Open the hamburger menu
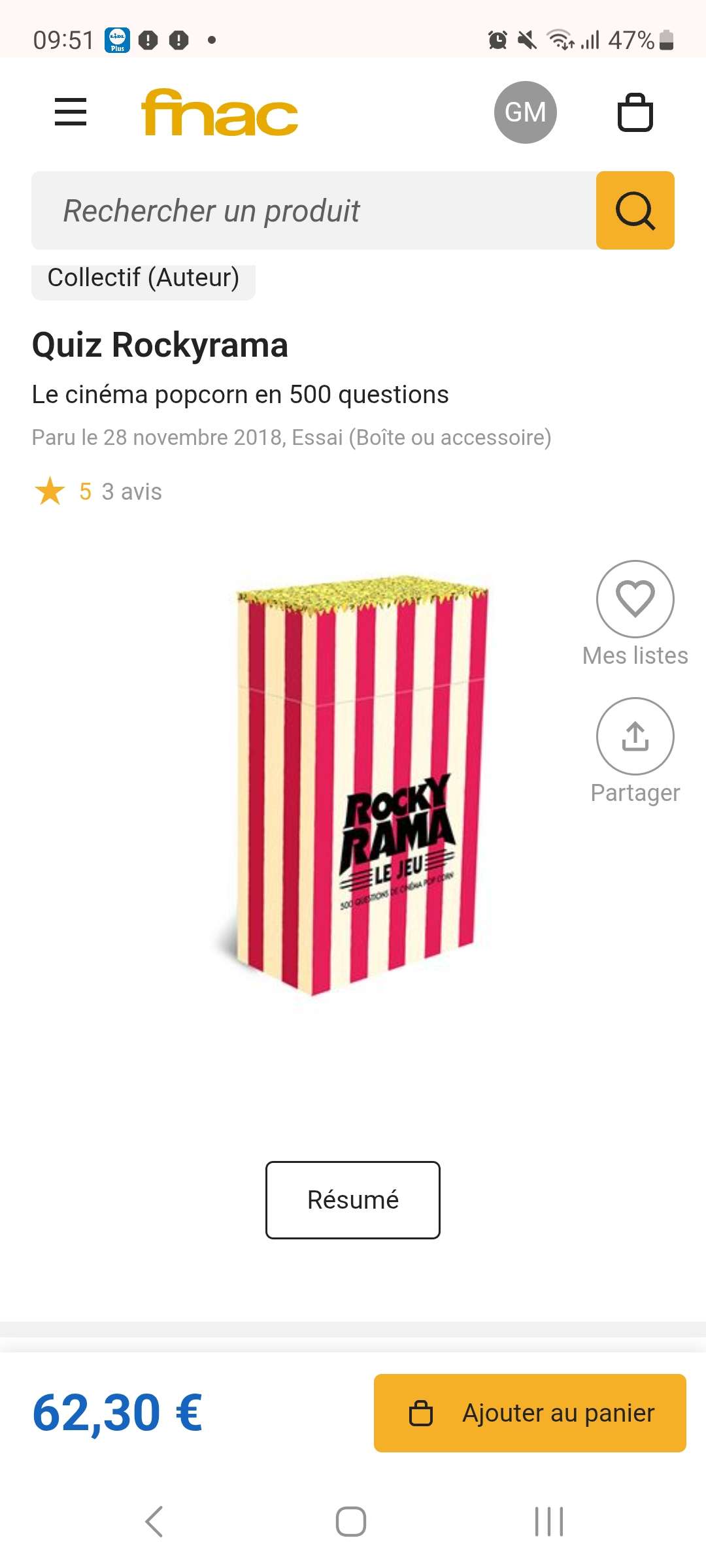Screen dimensions: 706x1568 (71, 112)
